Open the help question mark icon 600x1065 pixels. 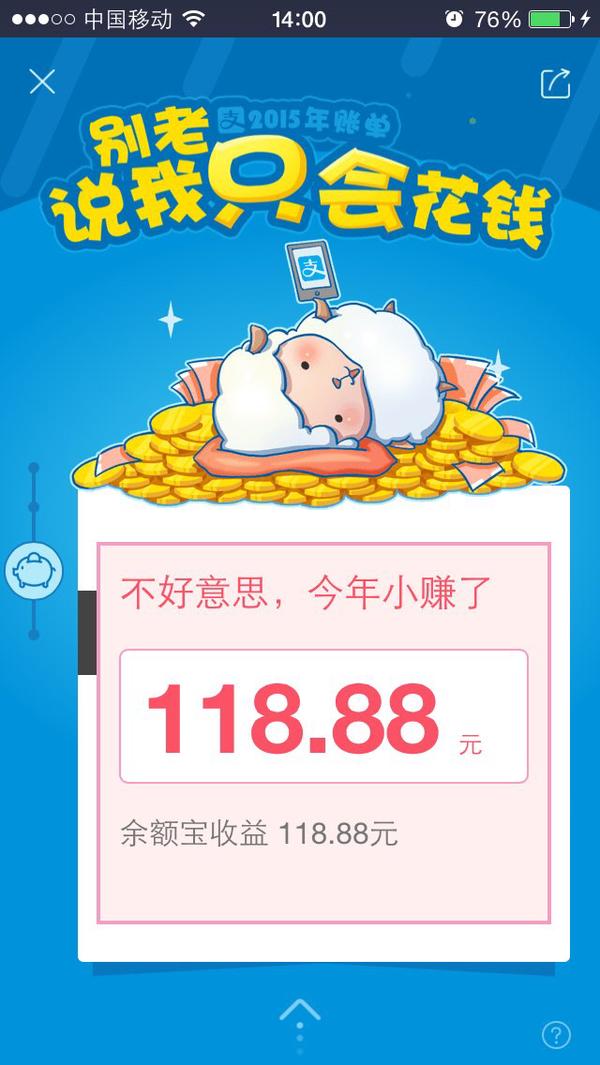(x=556, y=1035)
